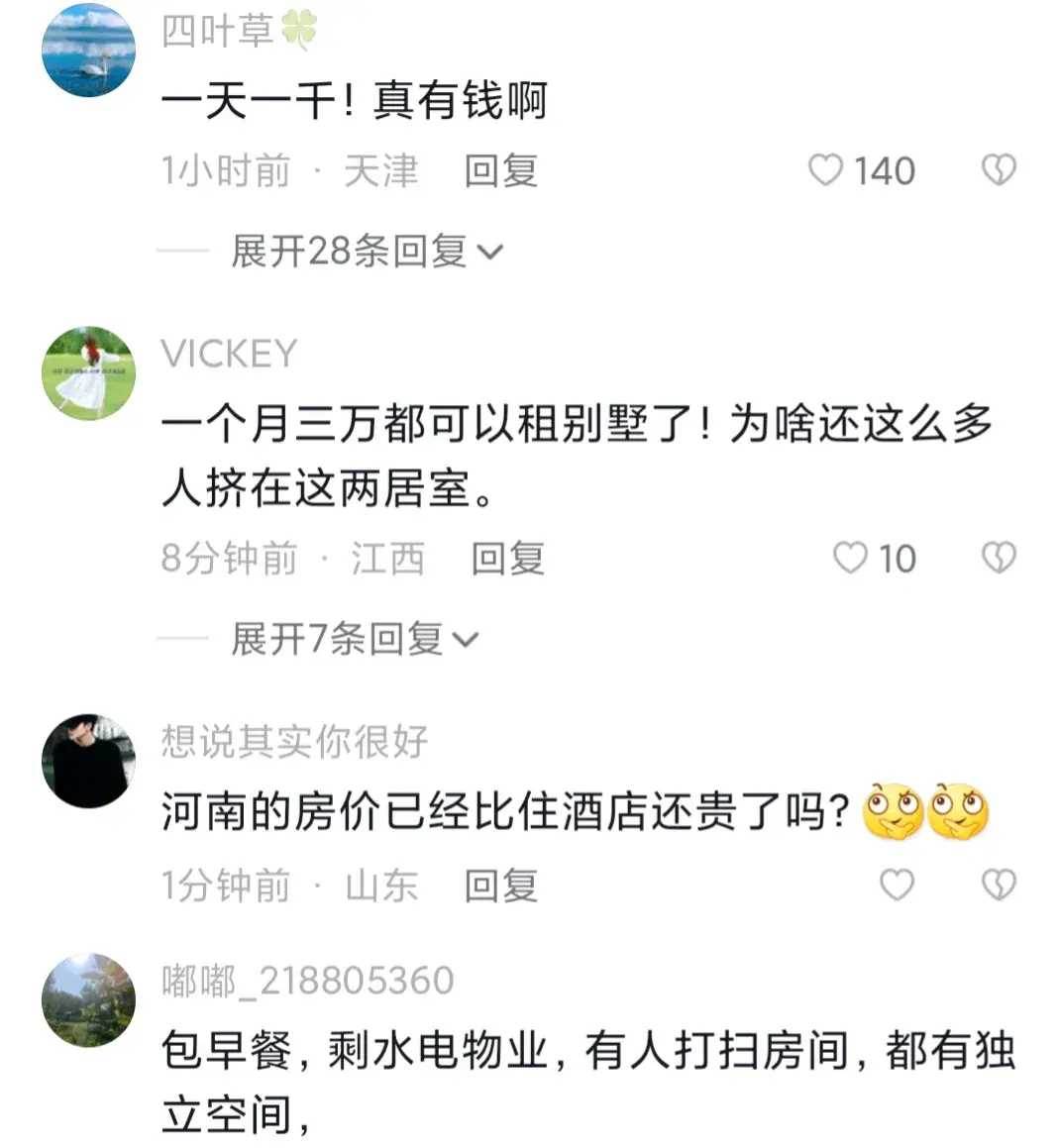Screen dimensions: 1058x1148
Task: Open 四叶草's profile avatar
Action: point(88,50)
